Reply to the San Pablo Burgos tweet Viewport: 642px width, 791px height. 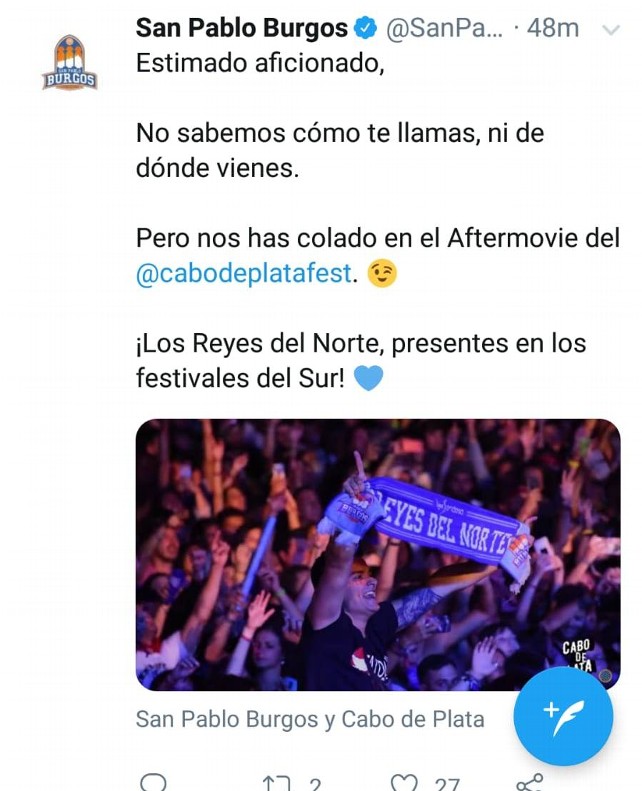pos(152,782)
